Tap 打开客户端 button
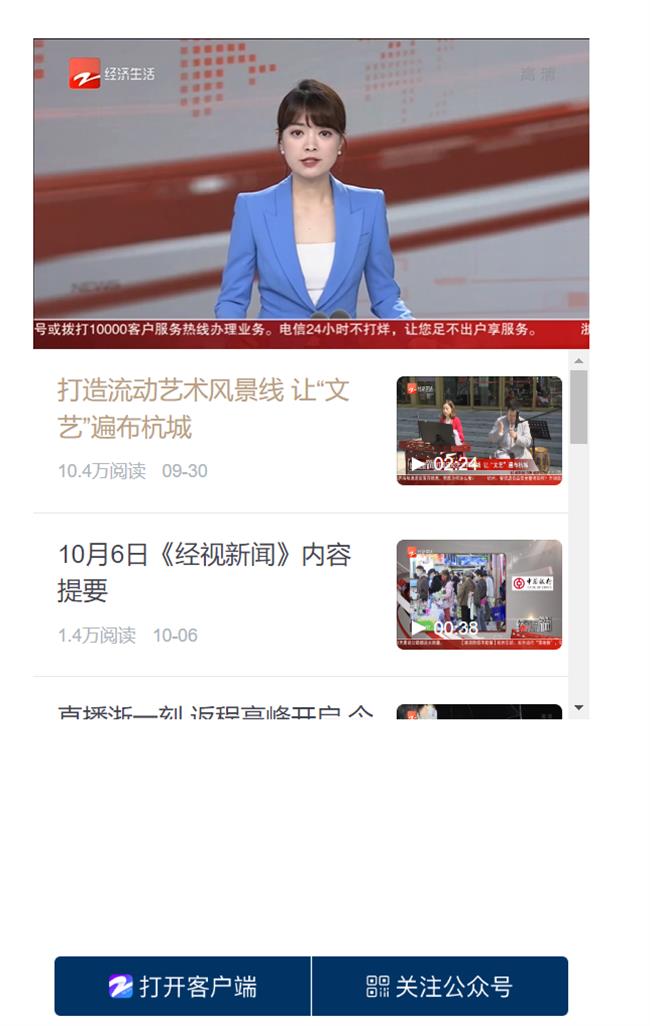The height and width of the screenshot is (1026, 650). pyautogui.click(x=183, y=986)
